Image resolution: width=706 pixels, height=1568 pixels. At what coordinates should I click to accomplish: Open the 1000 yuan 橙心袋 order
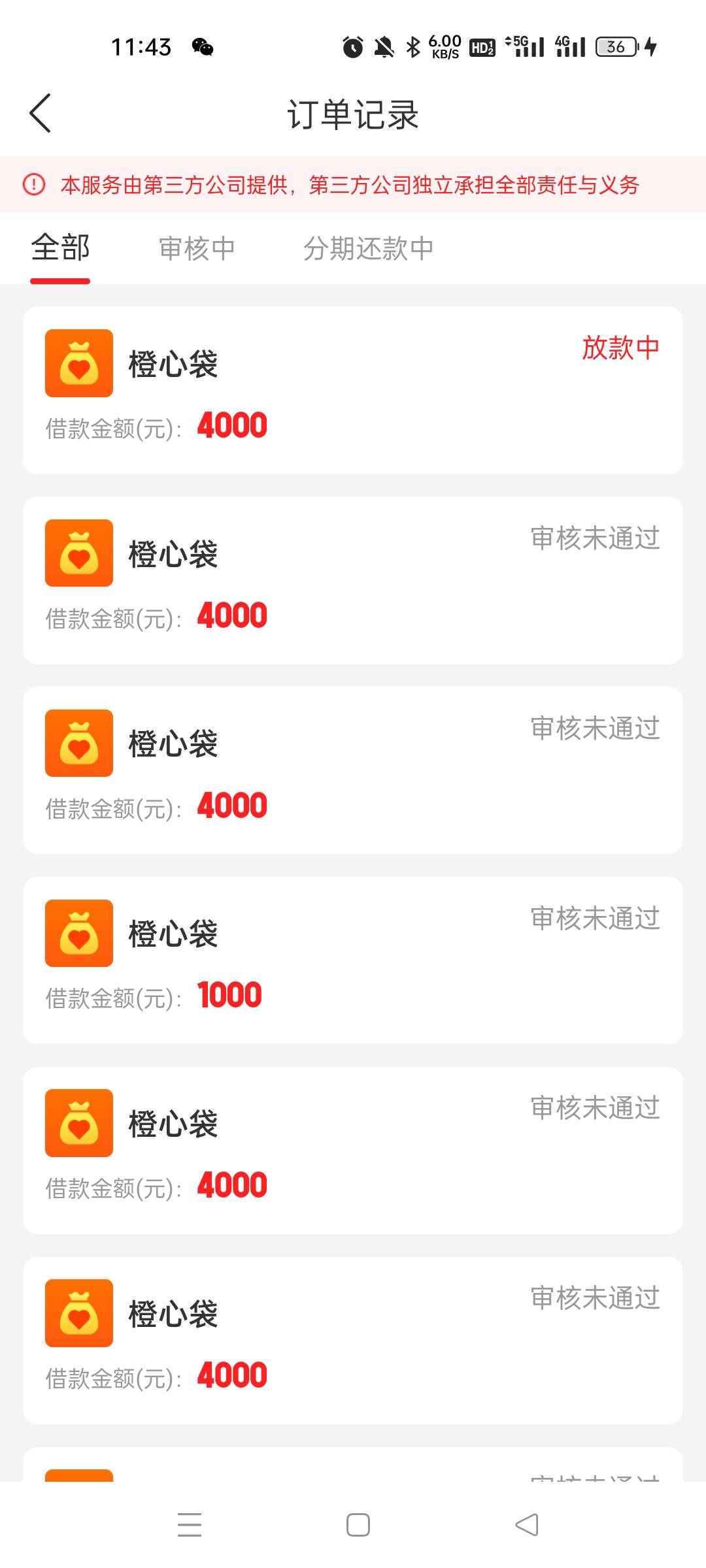click(x=353, y=960)
